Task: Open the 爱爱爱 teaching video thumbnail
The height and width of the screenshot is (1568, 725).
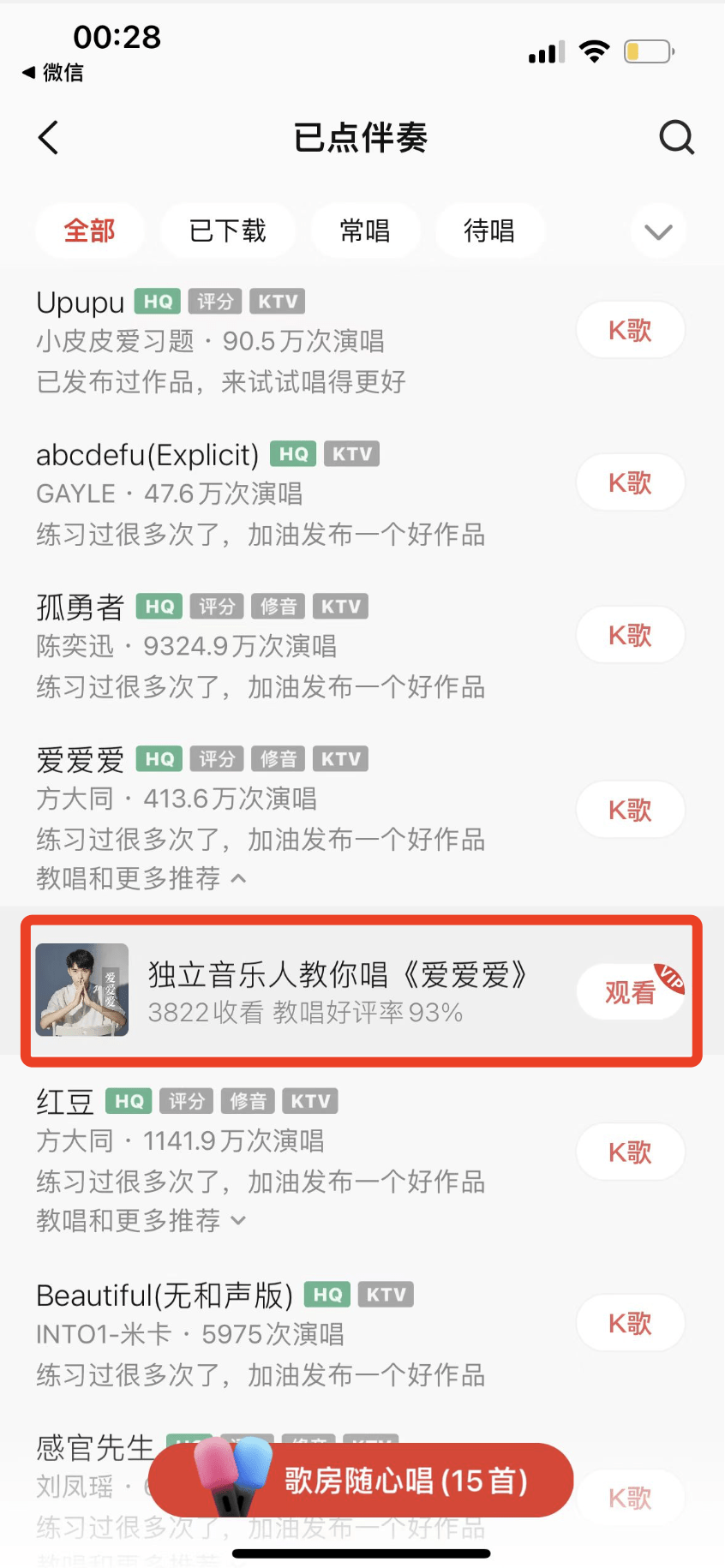Action: 82,990
